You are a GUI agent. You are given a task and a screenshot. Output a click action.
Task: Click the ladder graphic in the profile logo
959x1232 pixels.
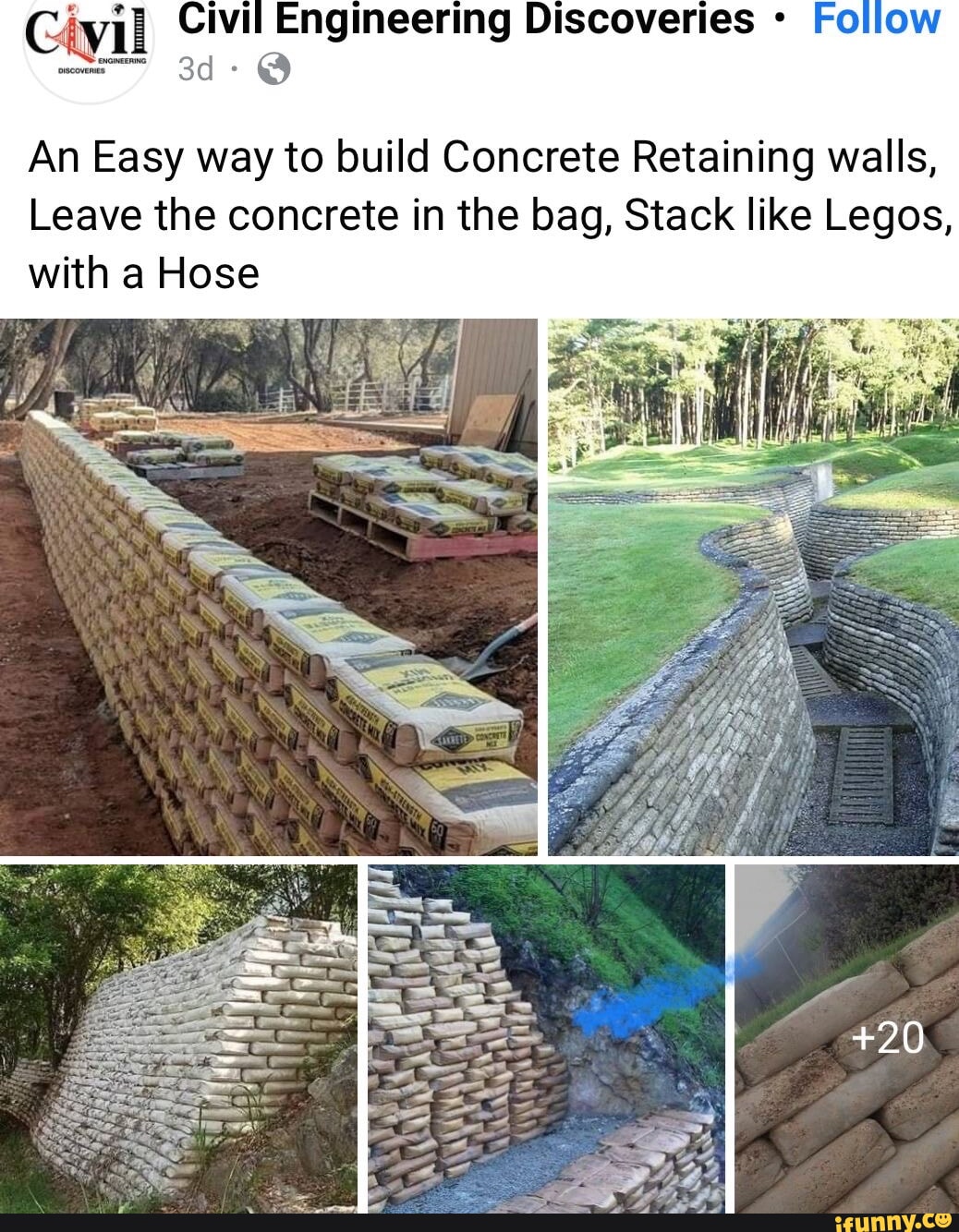[139, 30]
